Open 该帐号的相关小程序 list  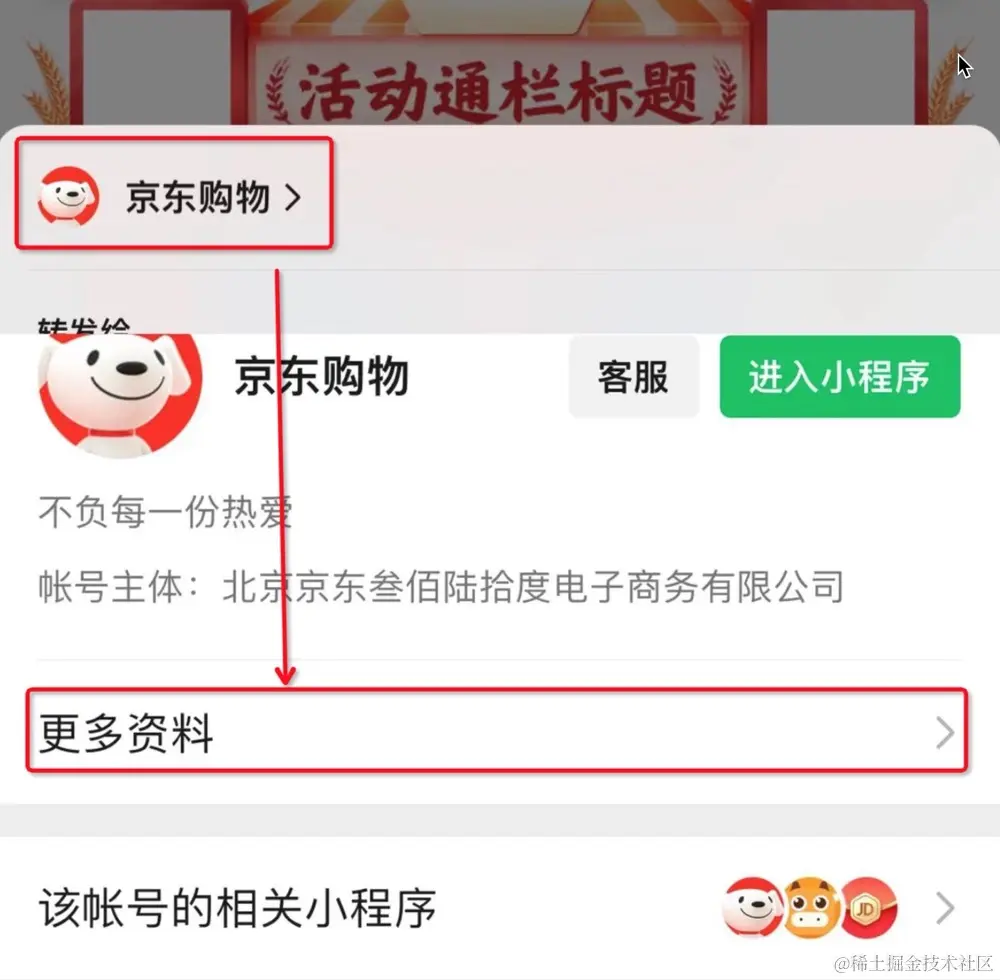[498, 909]
